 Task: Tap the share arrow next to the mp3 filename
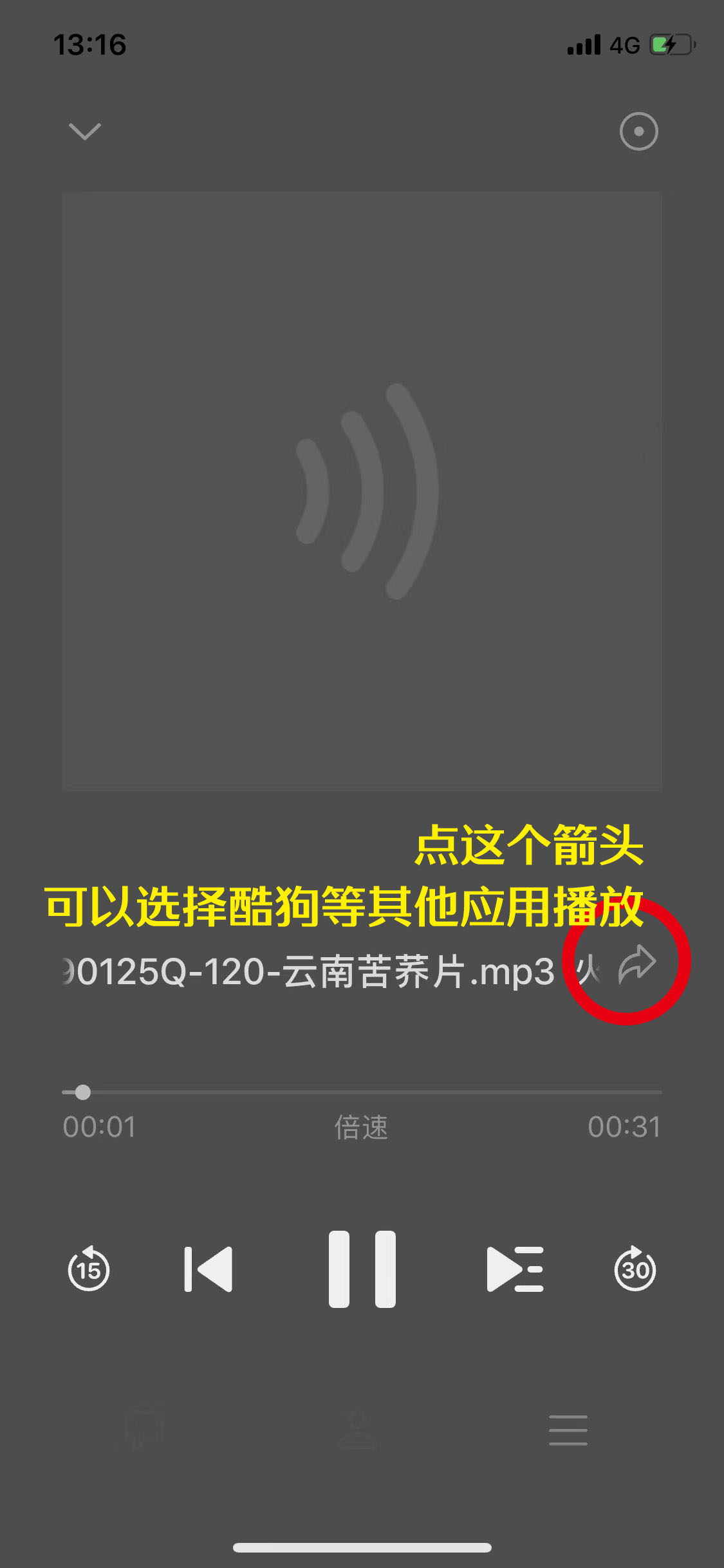click(x=636, y=964)
